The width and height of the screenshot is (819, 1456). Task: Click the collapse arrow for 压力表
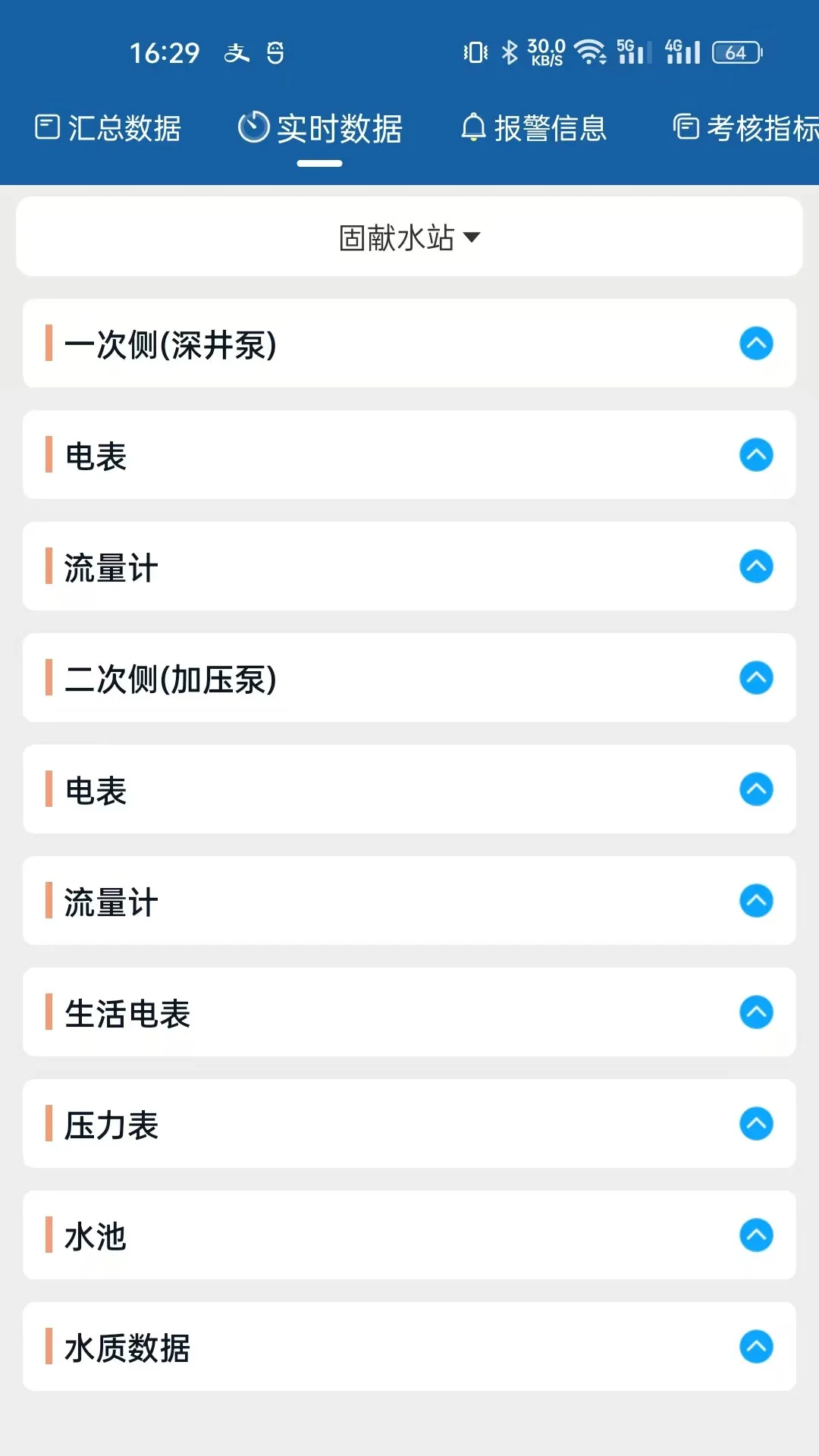[x=755, y=1125]
